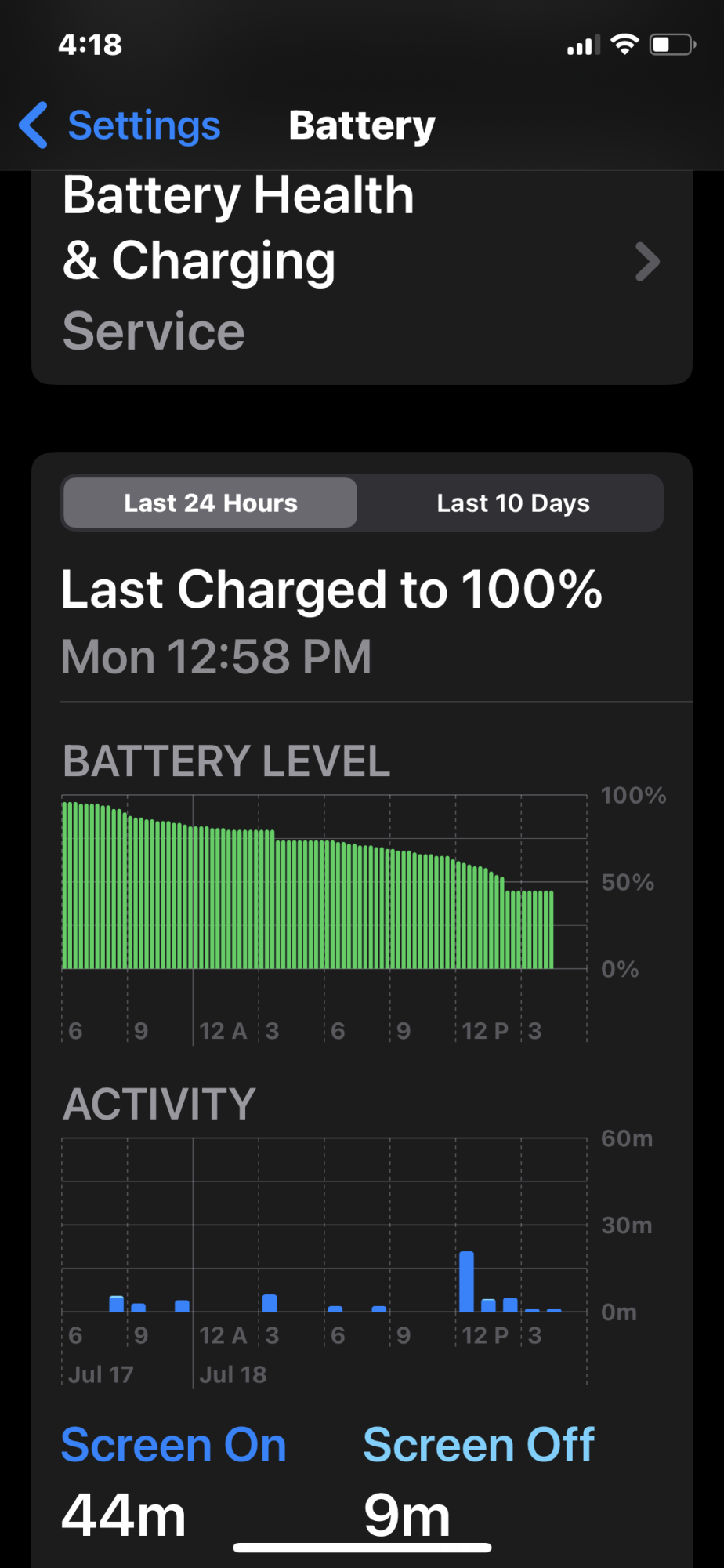Switch to Last 10 Days view
The height and width of the screenshot is (1568, 724).
(x=512, y=503)
